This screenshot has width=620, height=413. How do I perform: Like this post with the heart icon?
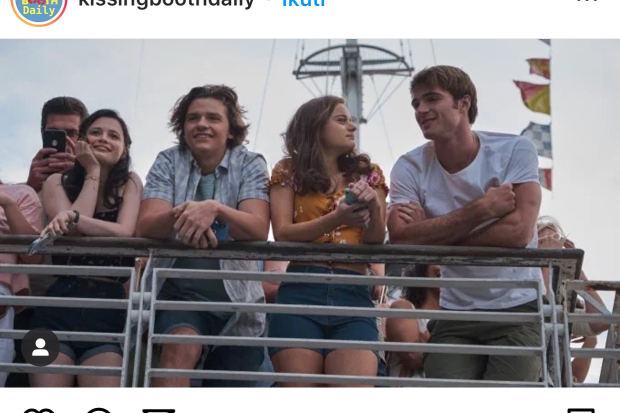tap(38, 410)
